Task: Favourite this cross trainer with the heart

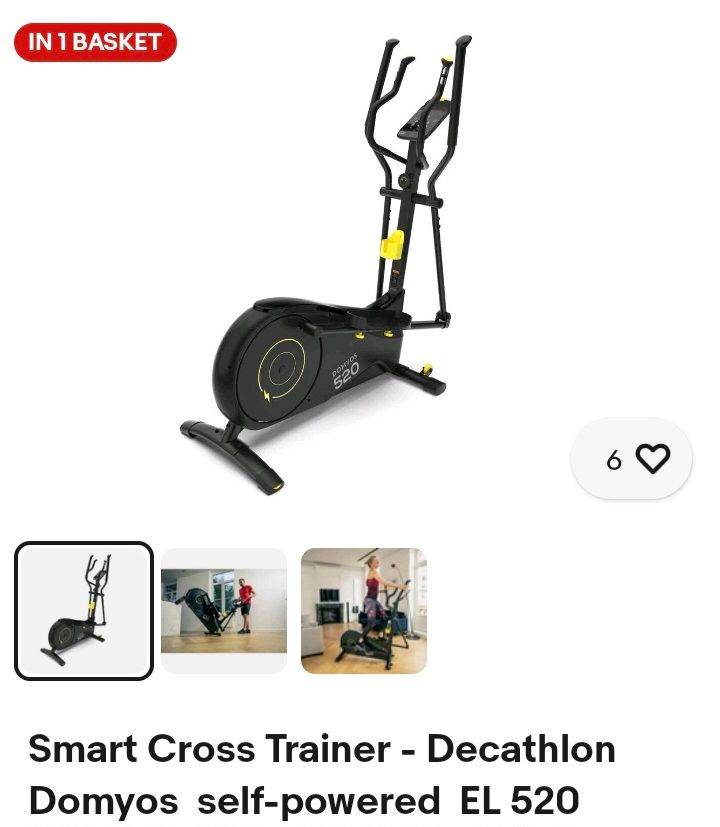Action: (x=652, y=459)
